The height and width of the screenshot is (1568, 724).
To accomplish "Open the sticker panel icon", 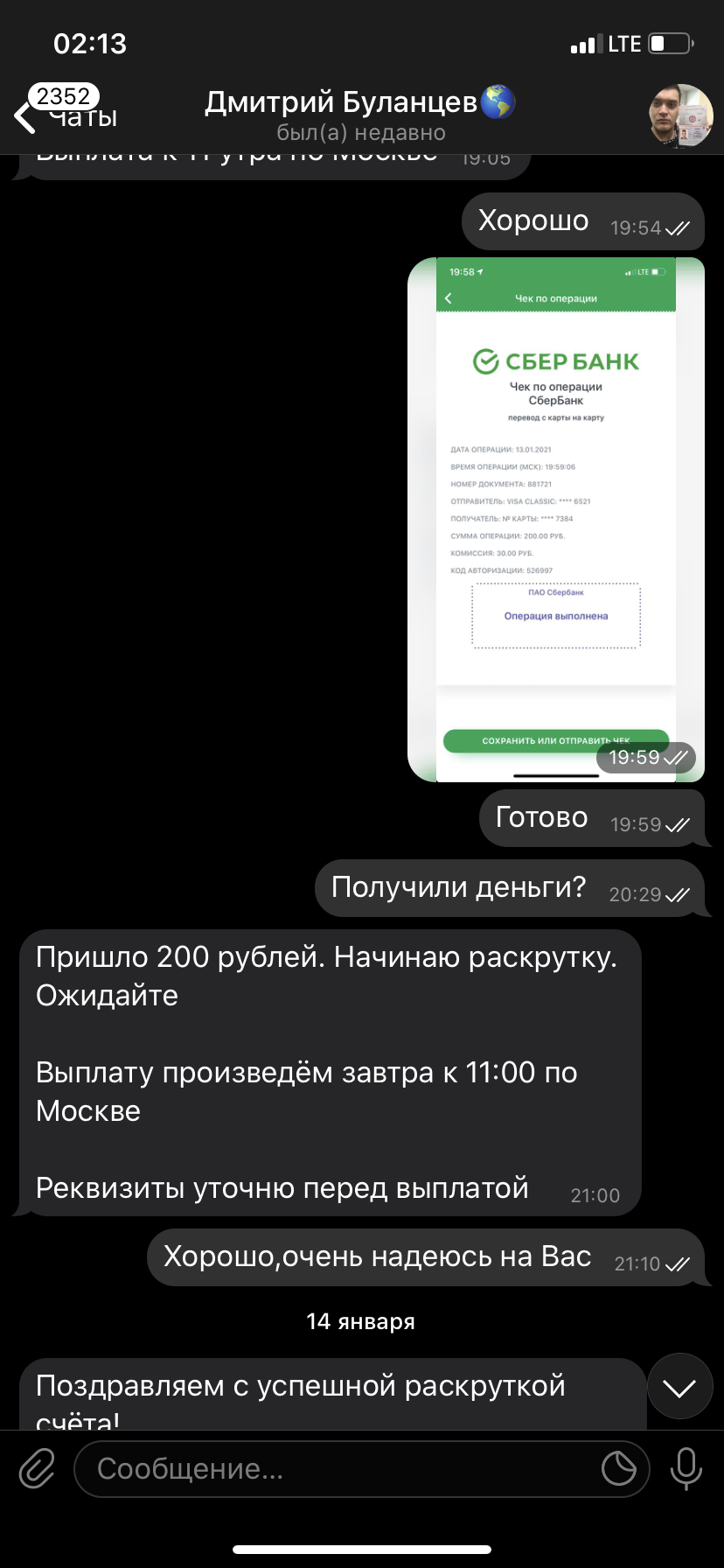I will pos(619,1469).
